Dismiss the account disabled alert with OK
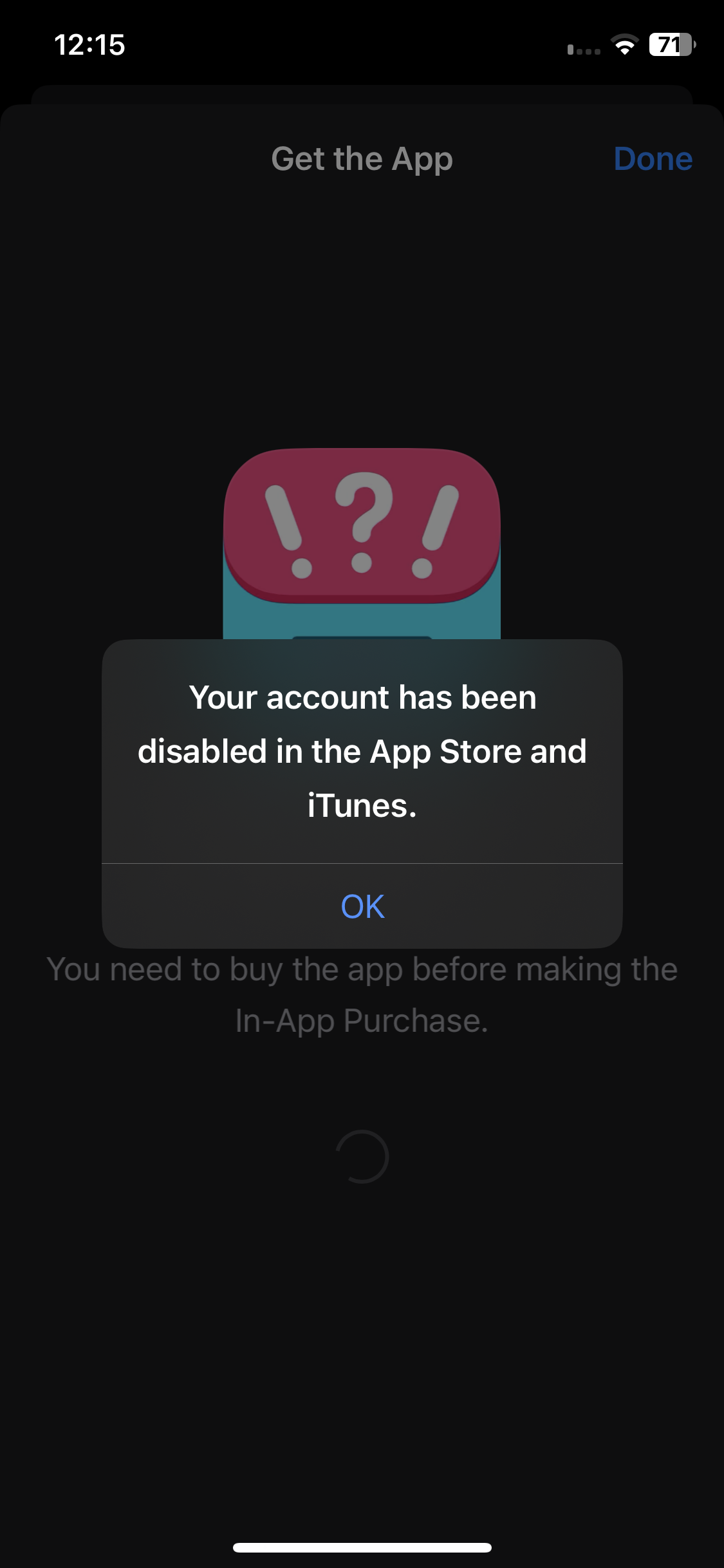This screenshot has height=1568, width=724. (x=362, y=906)
